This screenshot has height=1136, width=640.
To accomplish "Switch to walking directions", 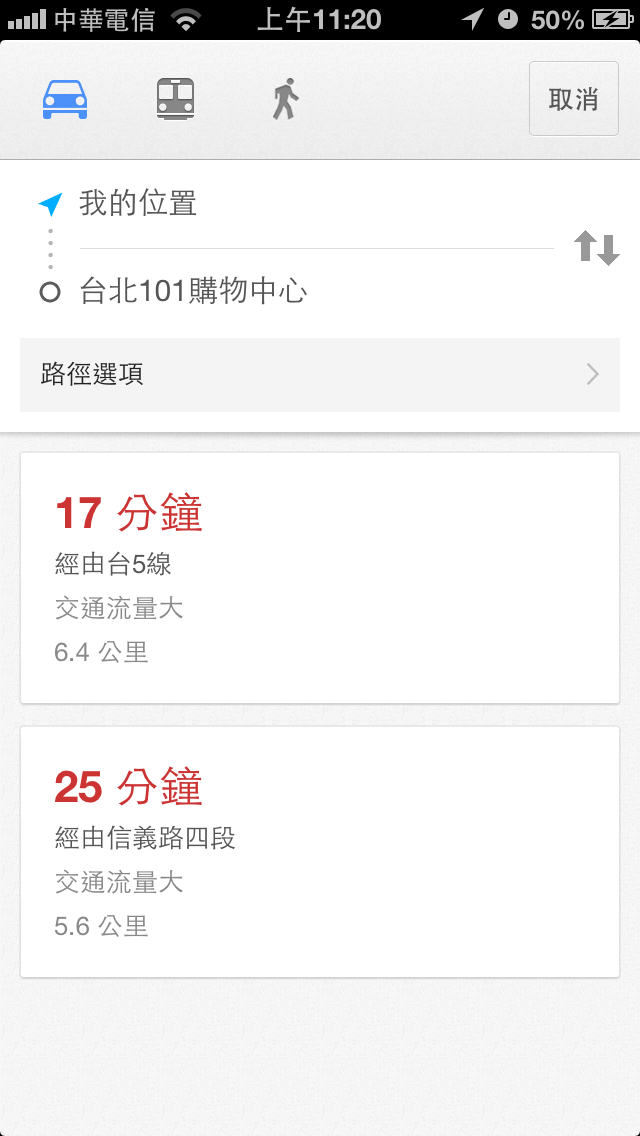I will point(286,99).
